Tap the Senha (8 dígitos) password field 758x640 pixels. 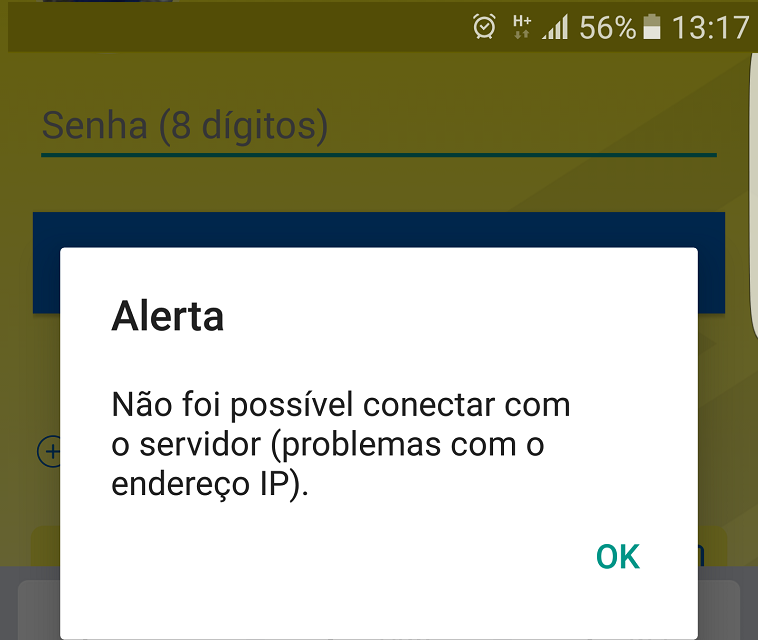378,127
